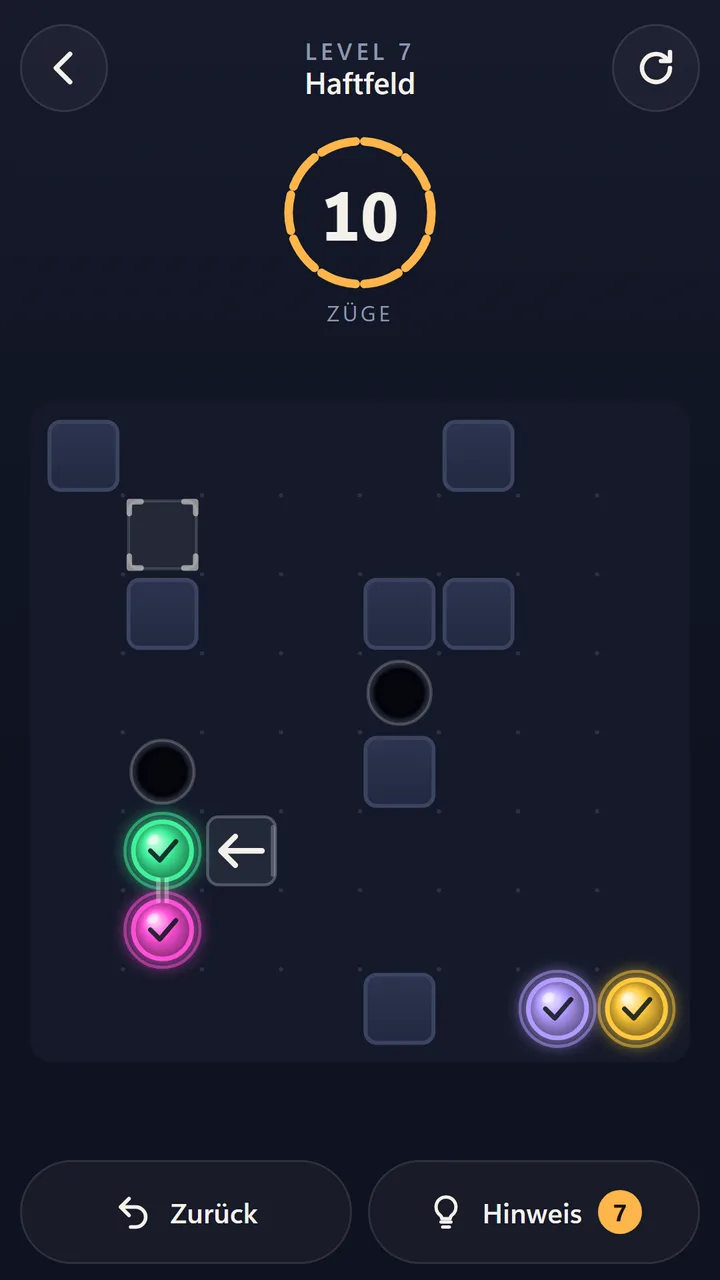
Task: Select the yellow ball
Action: (x=636, y=1009)
